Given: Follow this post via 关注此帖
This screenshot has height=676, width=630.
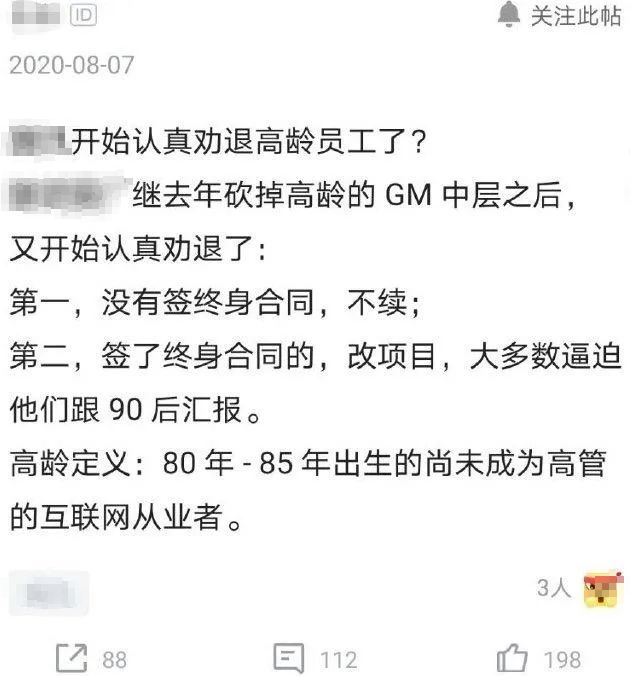Looking at the screenshot, I should point(559,16).
